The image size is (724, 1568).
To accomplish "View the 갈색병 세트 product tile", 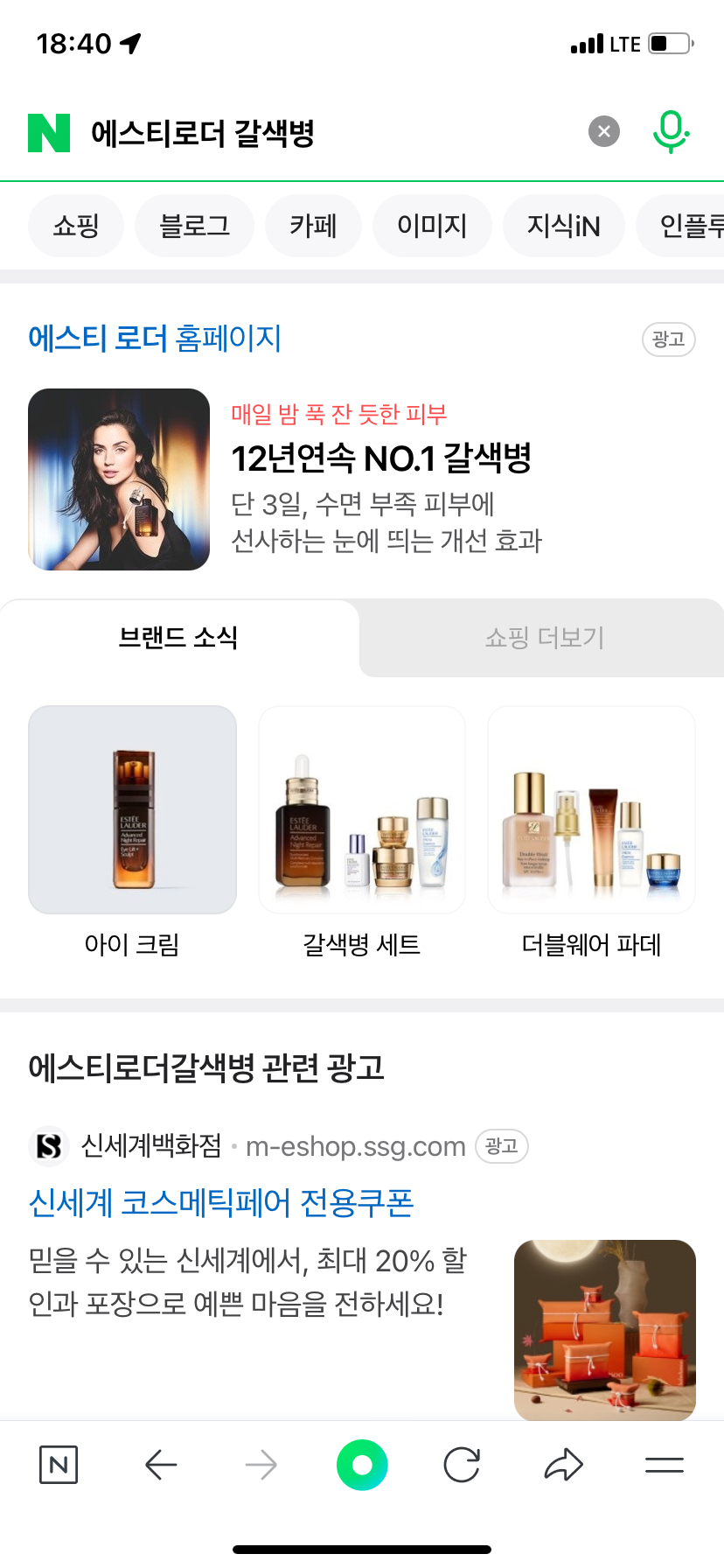I will pyautogui.click(x=361, y=810).
